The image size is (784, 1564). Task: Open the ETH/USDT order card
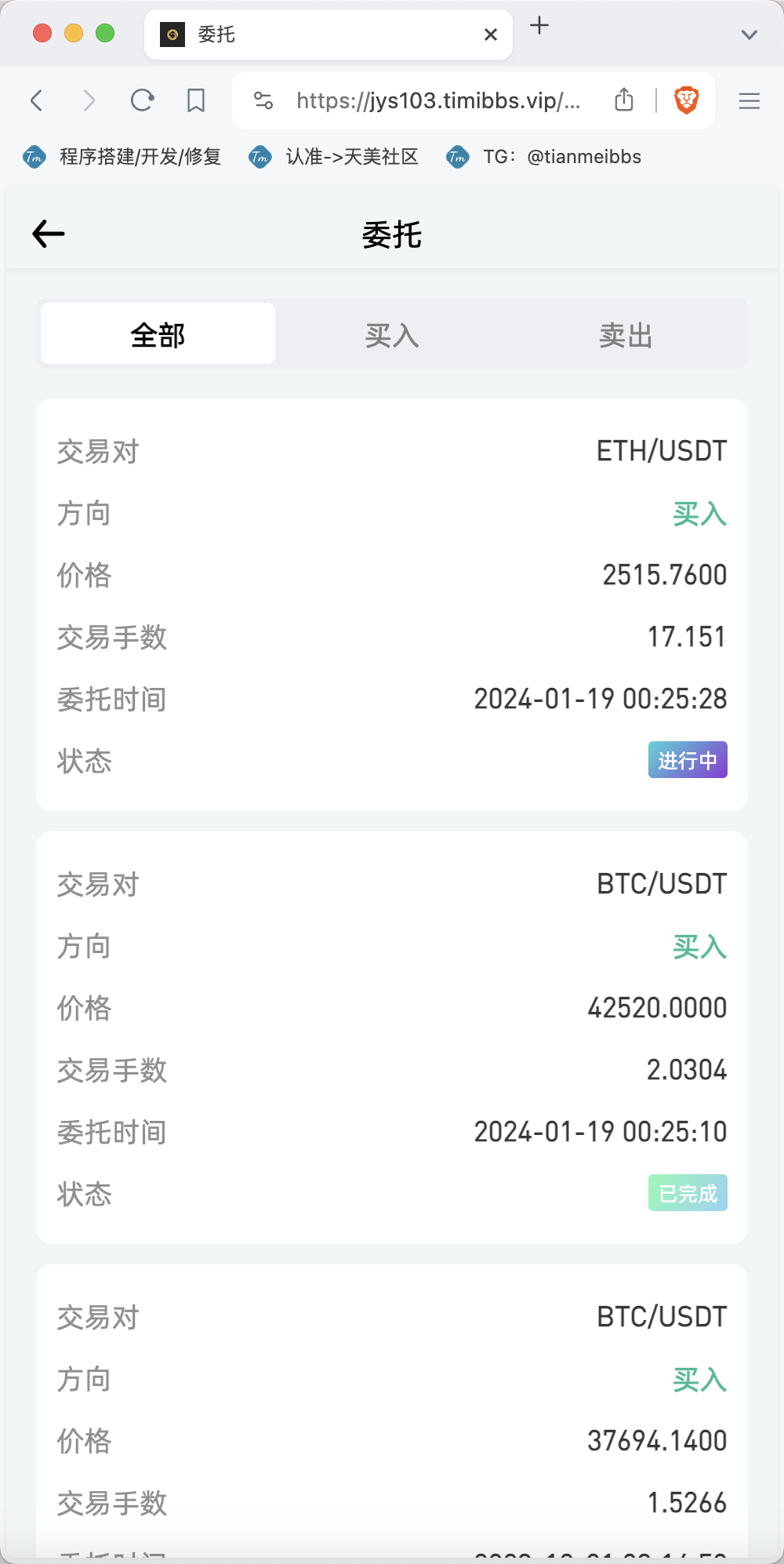point(392,605)
